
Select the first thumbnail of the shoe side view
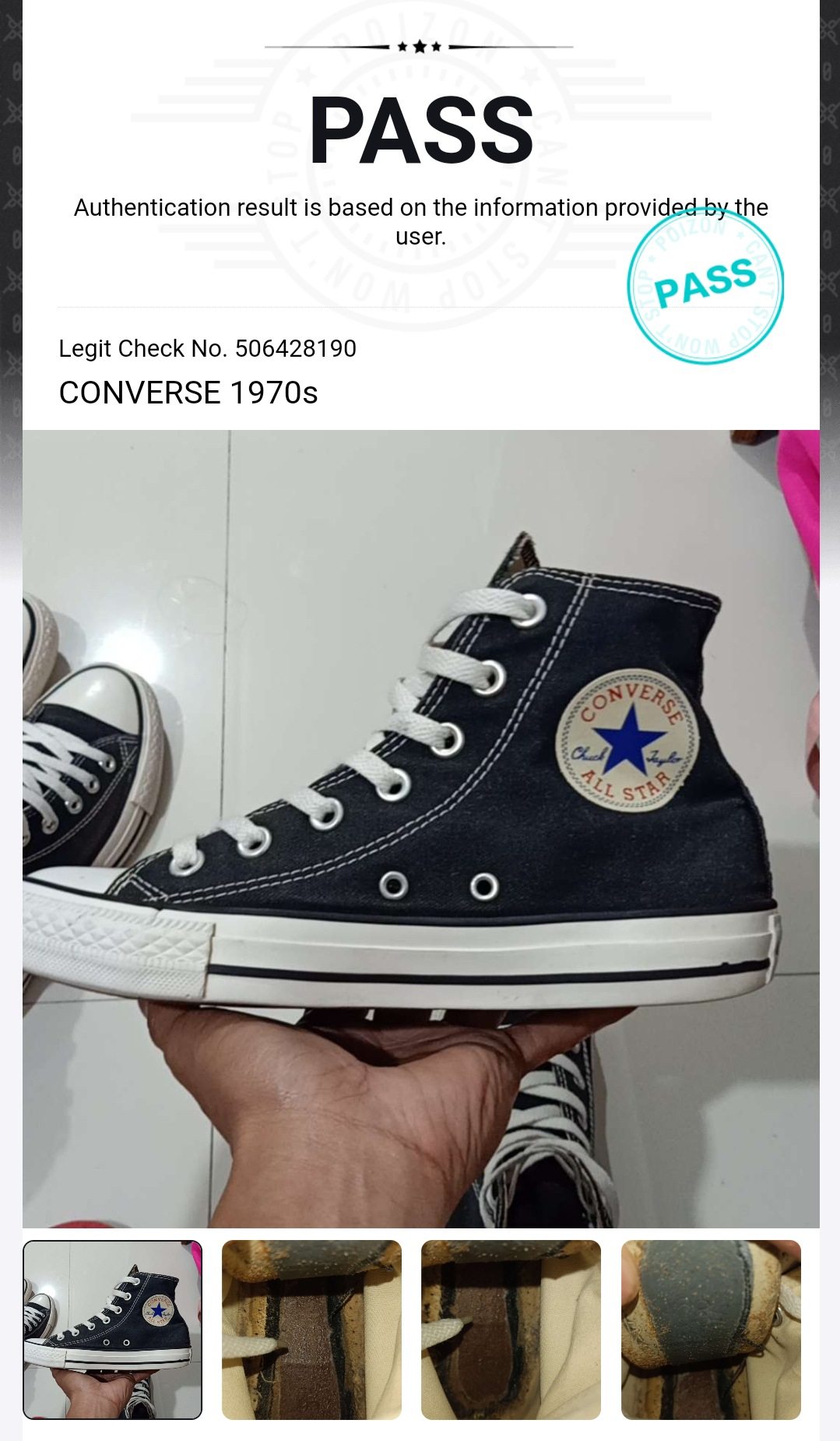(x=112, y=1330)
